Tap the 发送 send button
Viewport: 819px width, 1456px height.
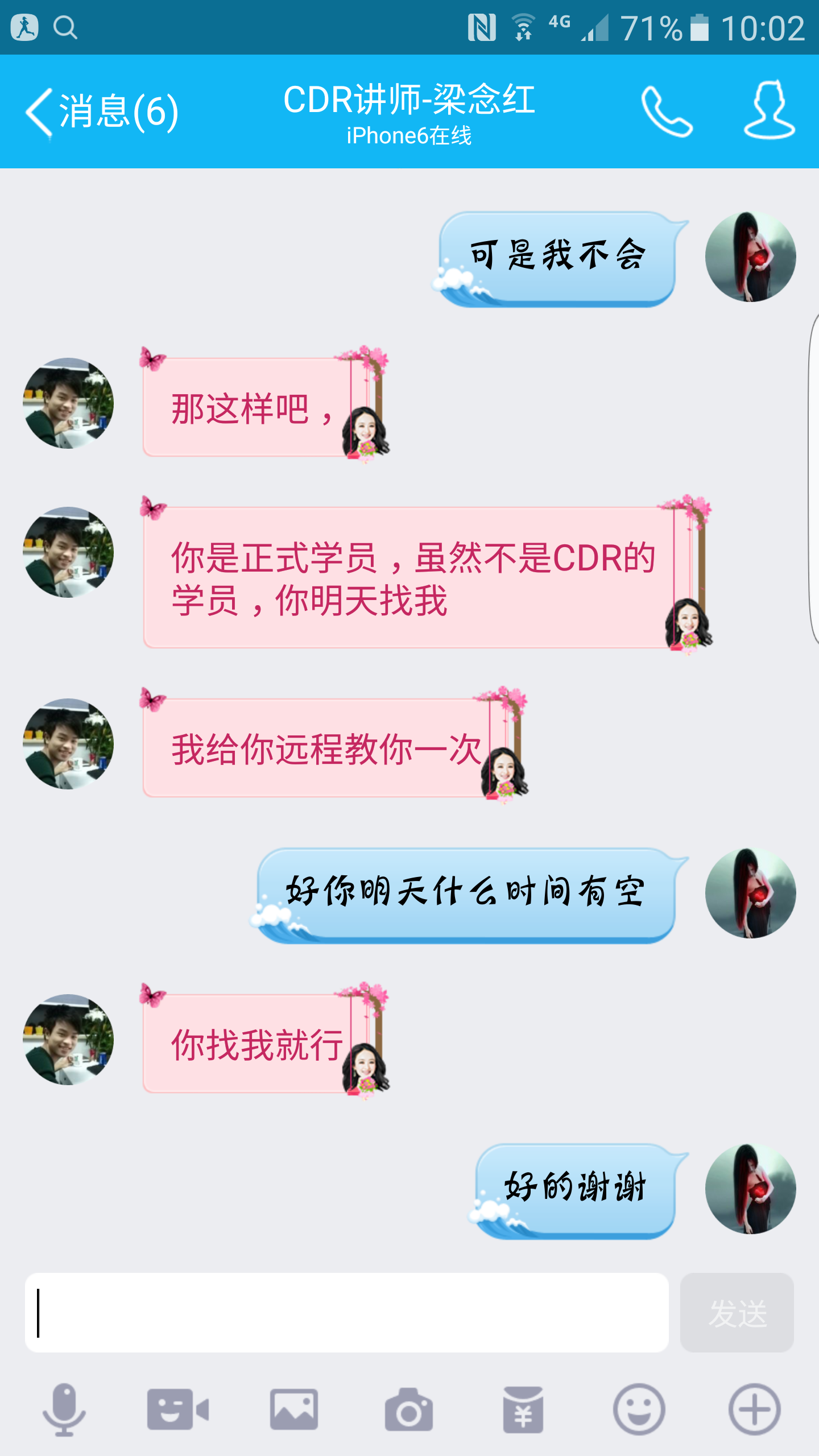[737, 1313]
